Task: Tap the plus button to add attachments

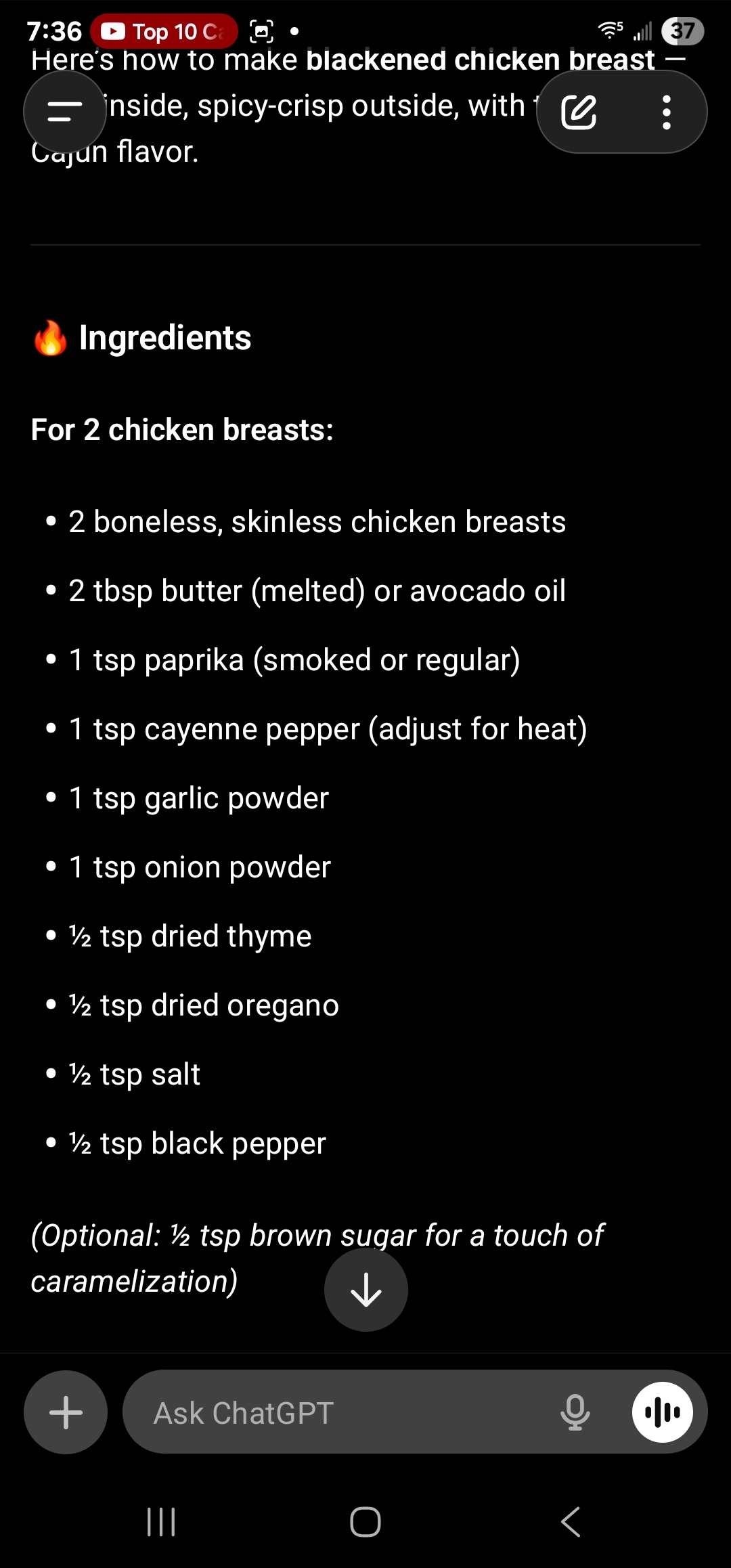Action: [66, 1412]
